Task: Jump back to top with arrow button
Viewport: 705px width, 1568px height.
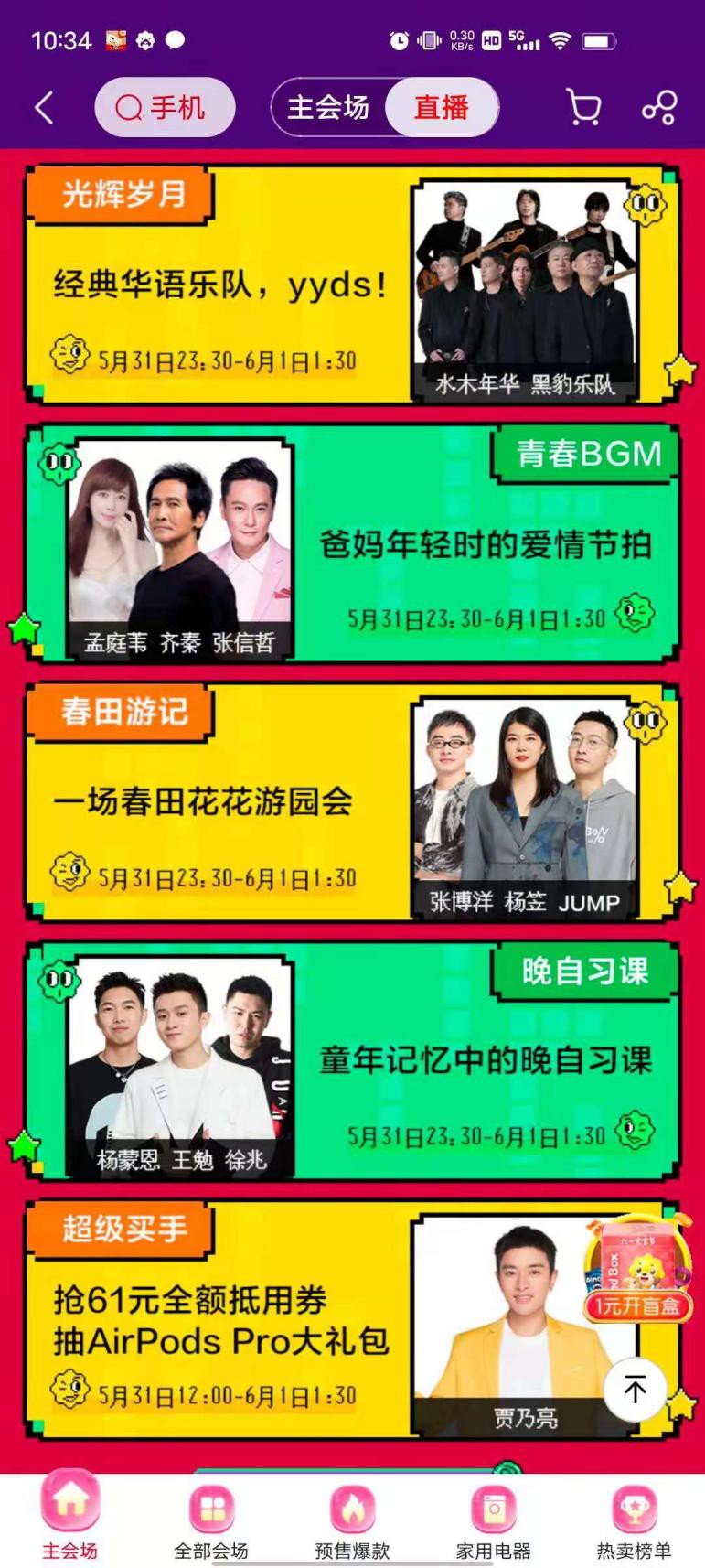Action: (x=635, y=1390)
